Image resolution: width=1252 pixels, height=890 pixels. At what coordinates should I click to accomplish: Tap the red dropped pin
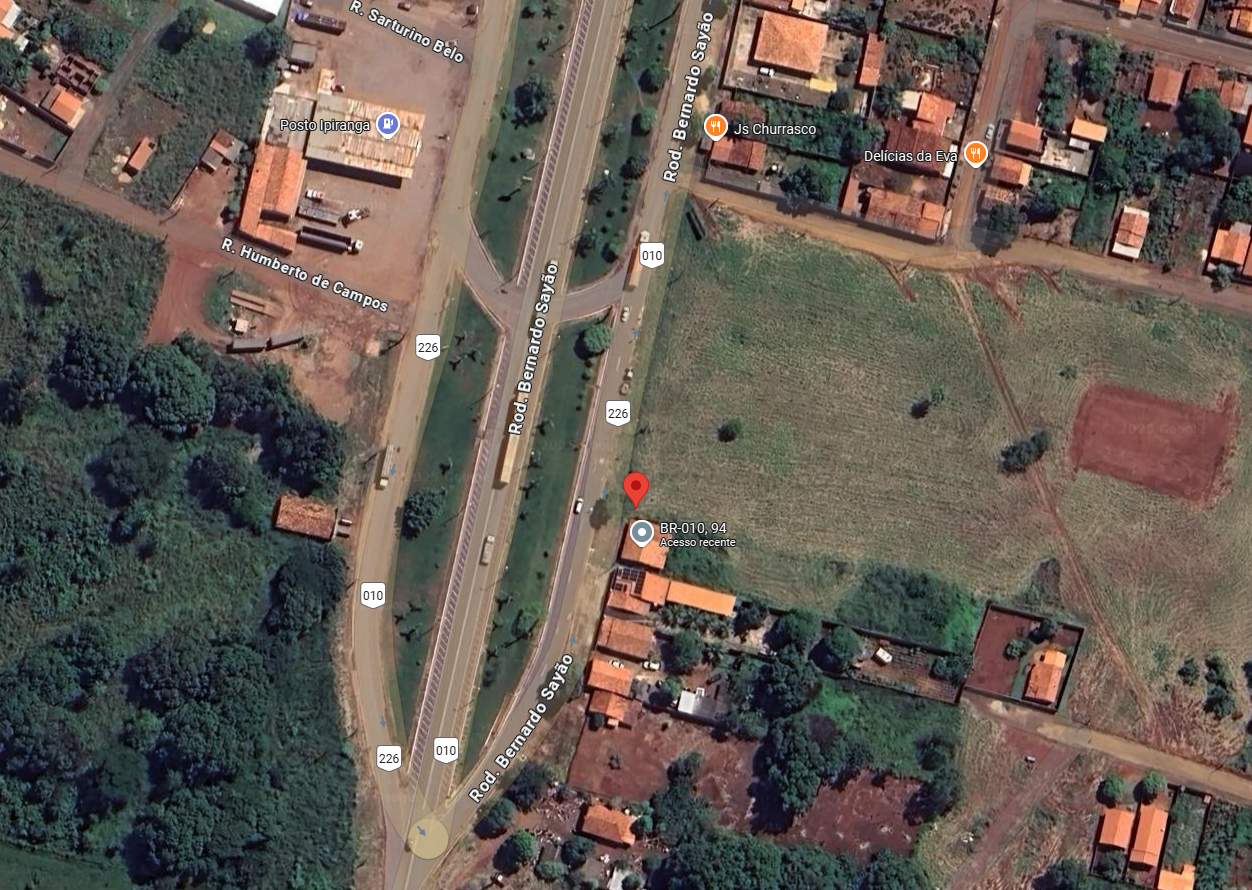coord(636,488)
